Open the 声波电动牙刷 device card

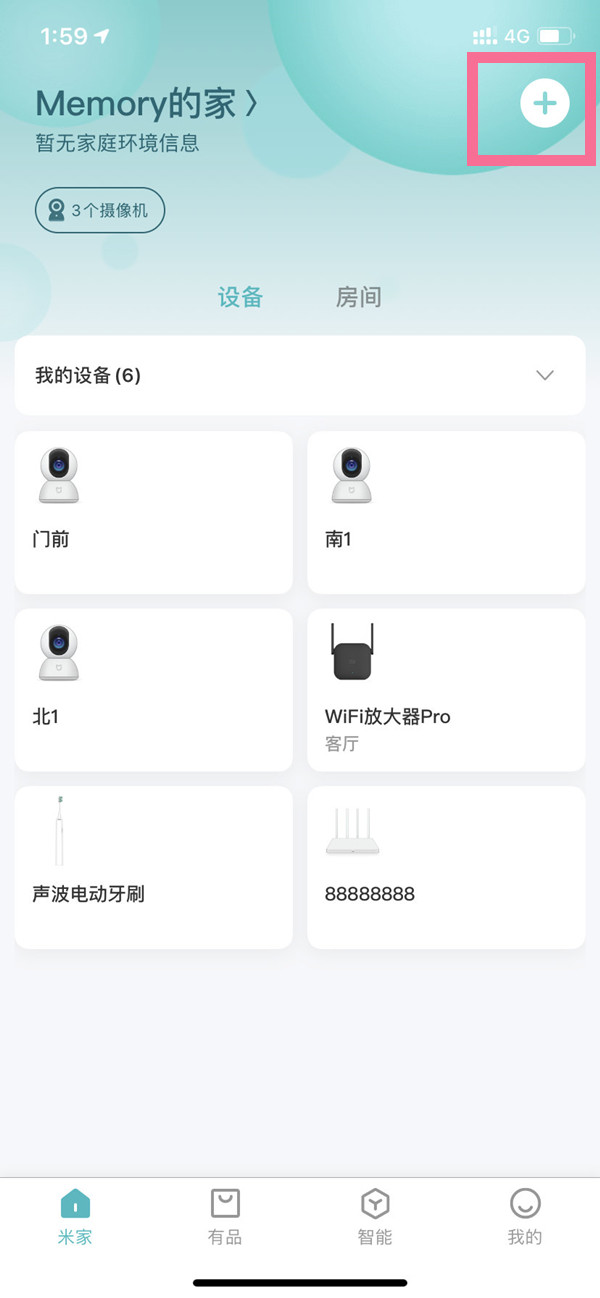[x=153, y=867]
